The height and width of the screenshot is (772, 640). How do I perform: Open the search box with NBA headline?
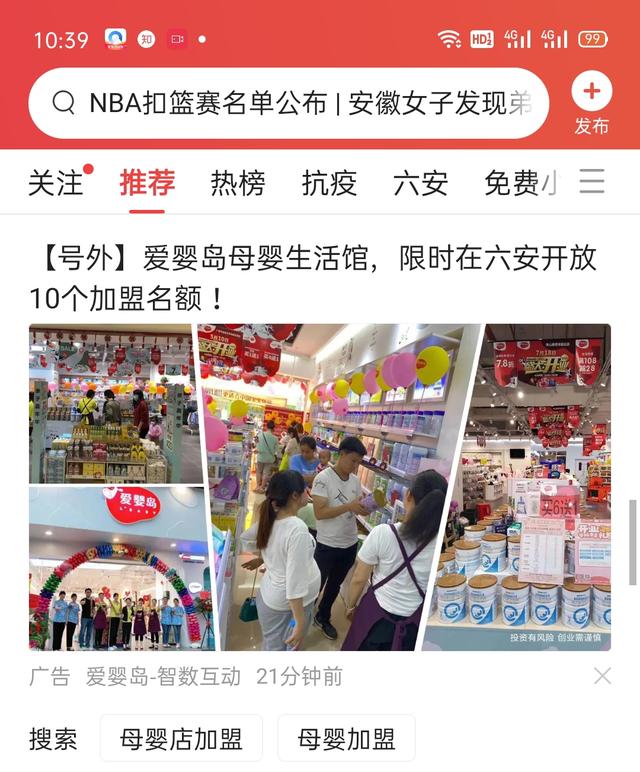click(x=290, y=103)
